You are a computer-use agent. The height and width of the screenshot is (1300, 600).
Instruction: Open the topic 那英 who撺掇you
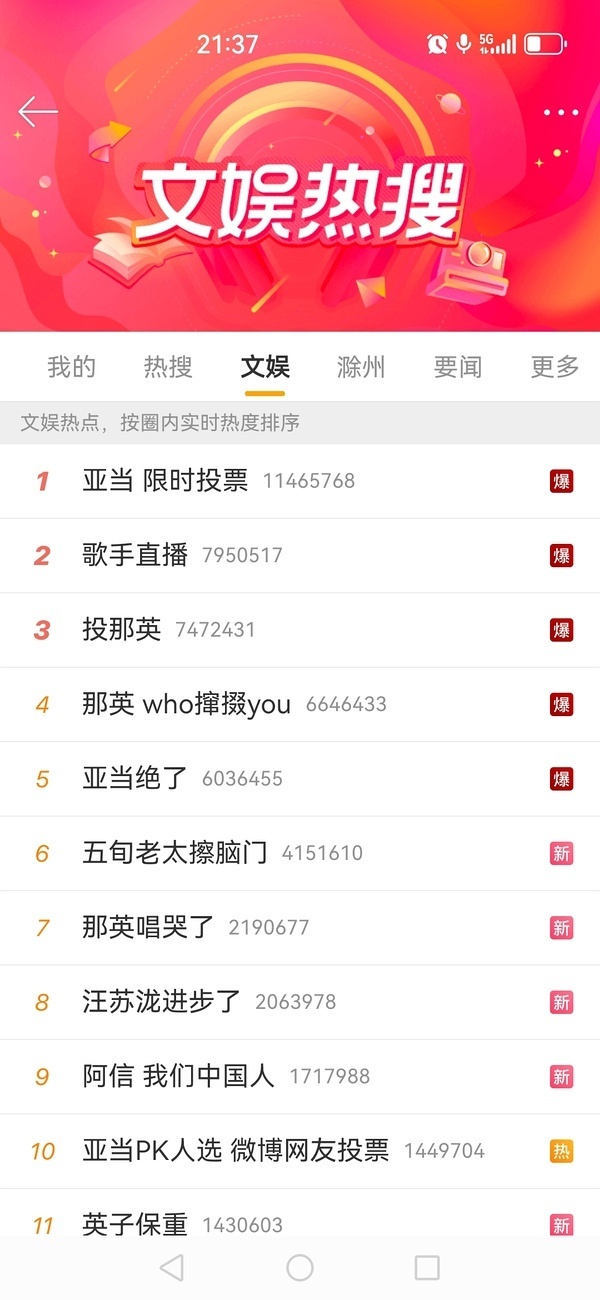click(x=186, y=704)
